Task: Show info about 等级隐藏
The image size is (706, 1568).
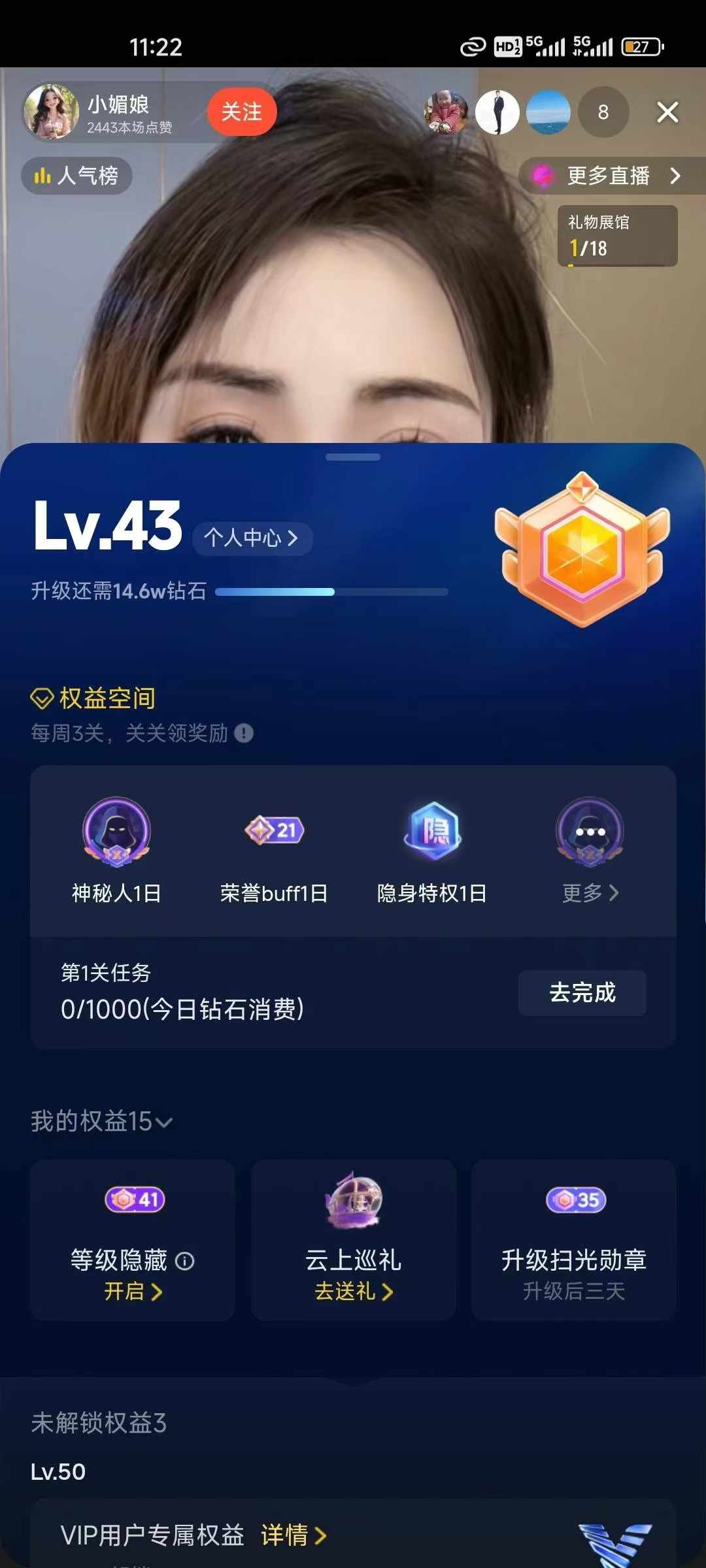Action: point(185,1261)
